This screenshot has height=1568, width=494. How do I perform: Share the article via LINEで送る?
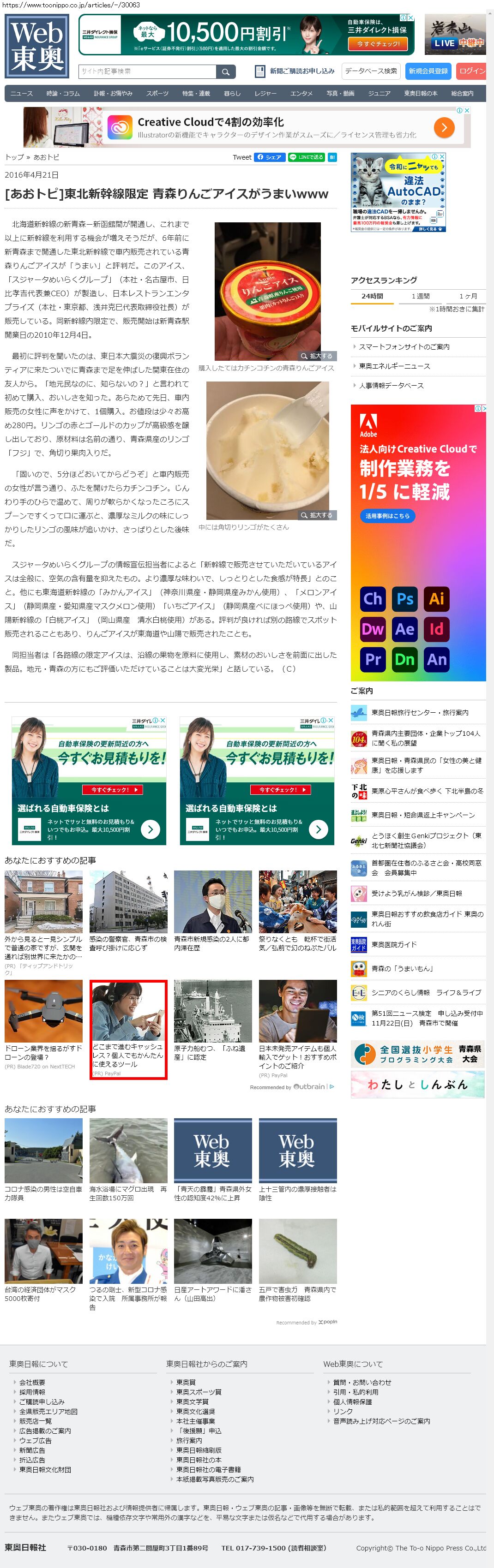click(307, 157)
